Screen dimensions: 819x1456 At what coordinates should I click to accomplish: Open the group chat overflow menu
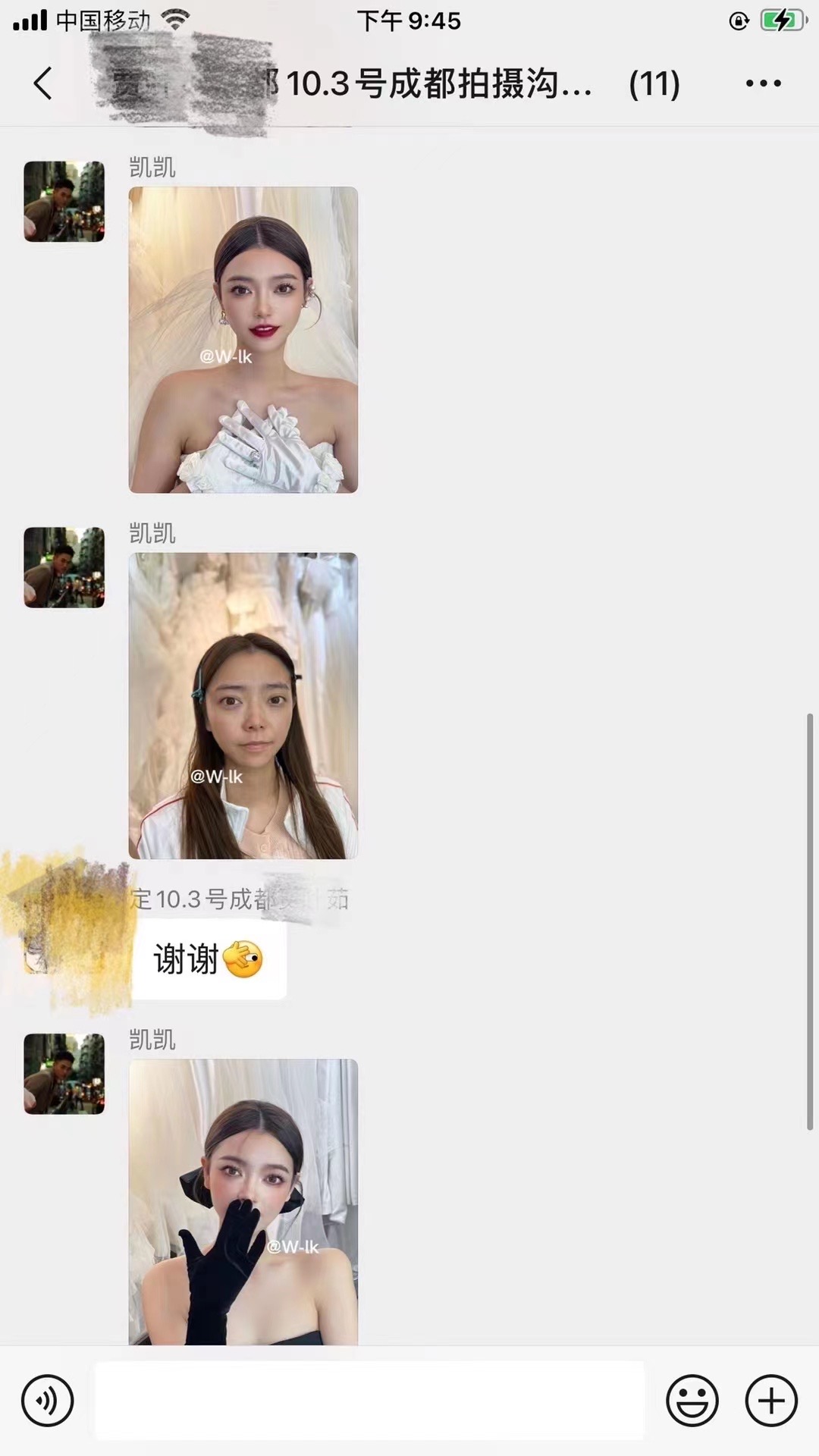pos(763,83)
